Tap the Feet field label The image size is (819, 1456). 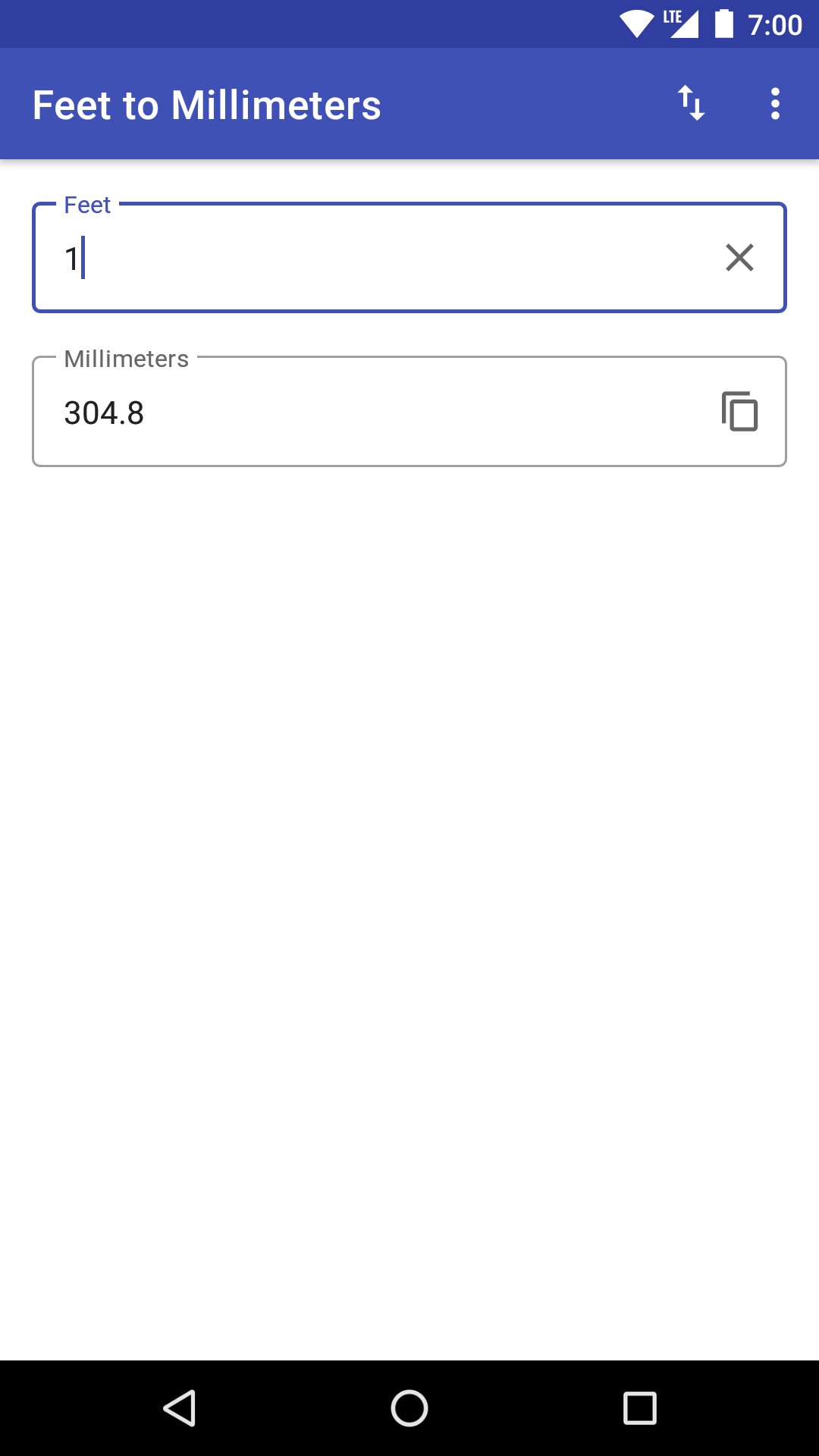point(87,204)
